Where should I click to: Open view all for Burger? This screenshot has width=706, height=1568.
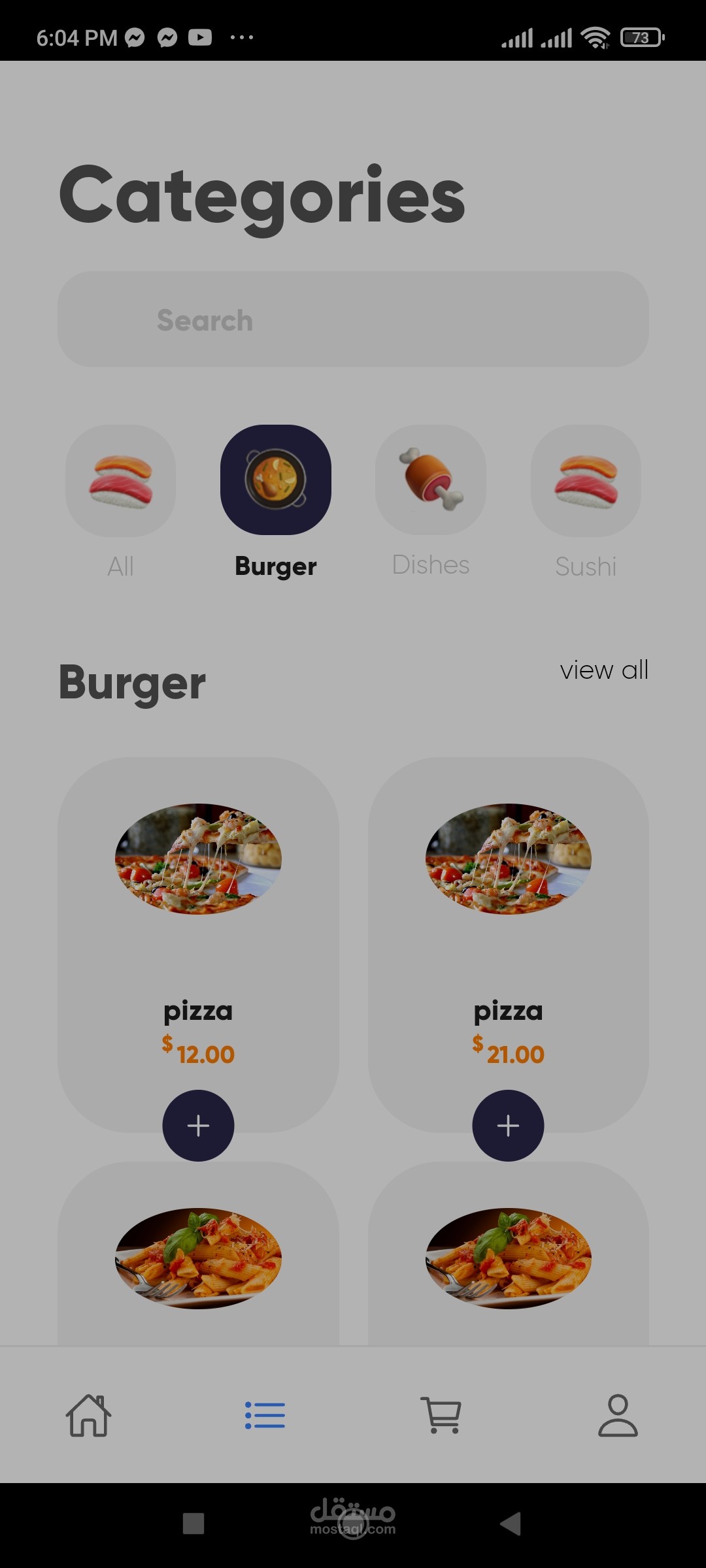(x=604, y=670)
